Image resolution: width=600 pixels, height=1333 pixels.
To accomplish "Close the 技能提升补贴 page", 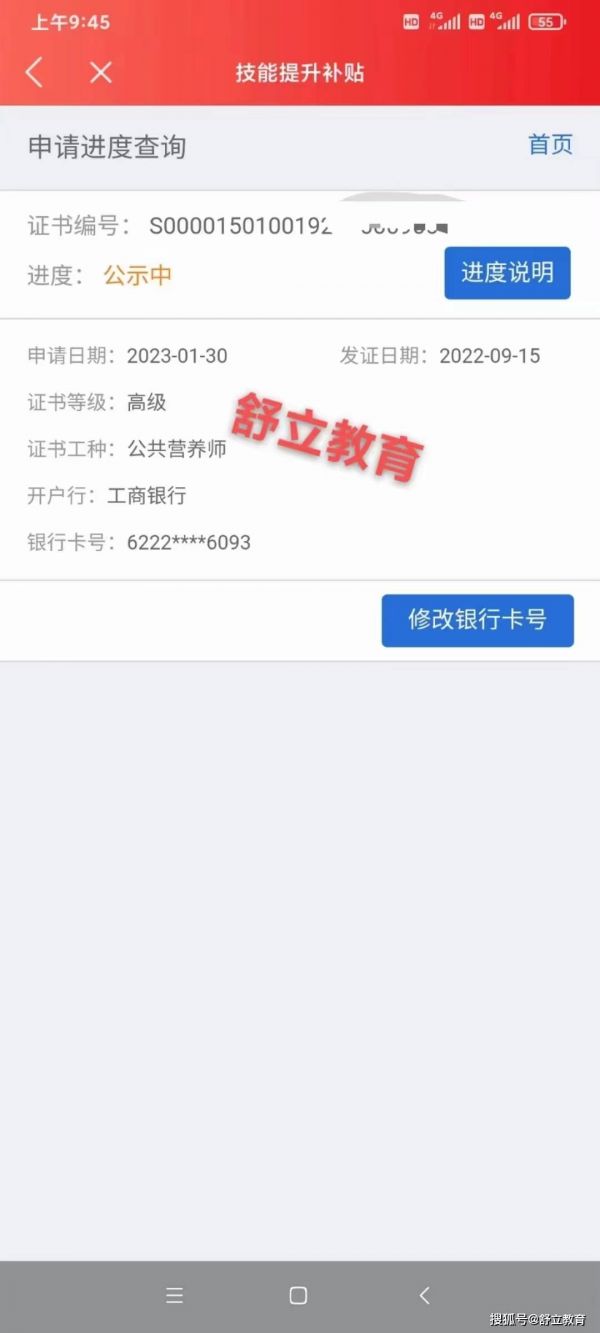I will click(x=101, y=72).
